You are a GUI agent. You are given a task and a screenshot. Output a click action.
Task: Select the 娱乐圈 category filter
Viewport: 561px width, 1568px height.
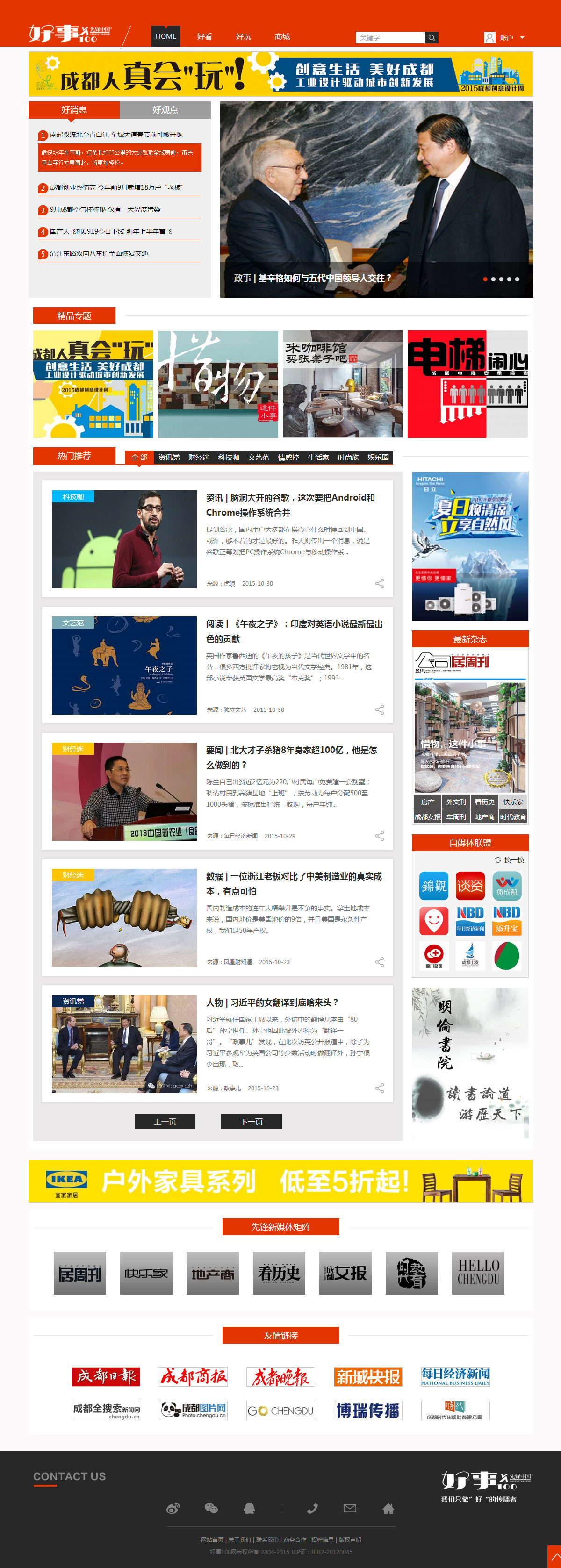point(378,457)
